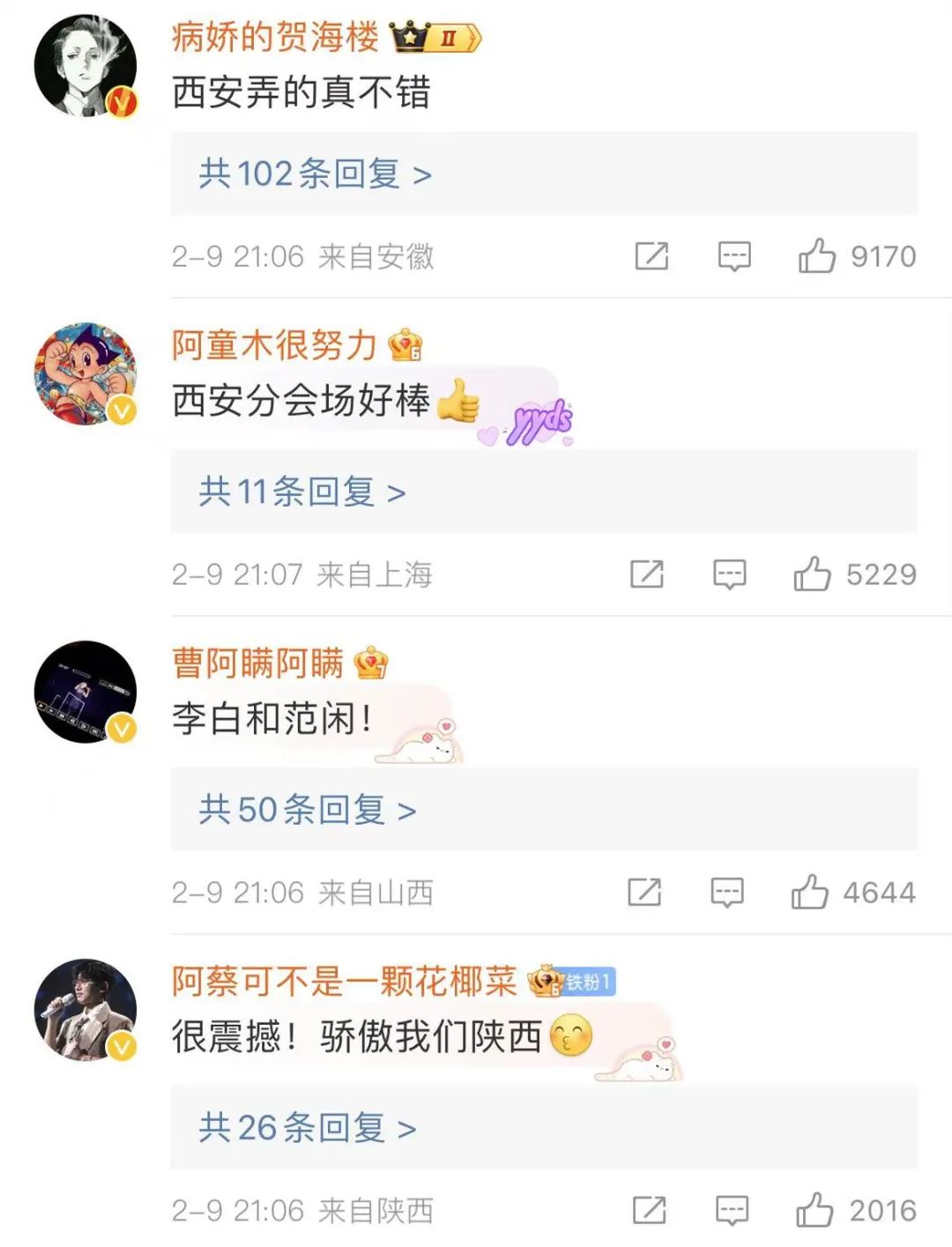Share 病娇的贺海楼's comment
This screenshot has height=1247, width=952.
pos(651,256)
